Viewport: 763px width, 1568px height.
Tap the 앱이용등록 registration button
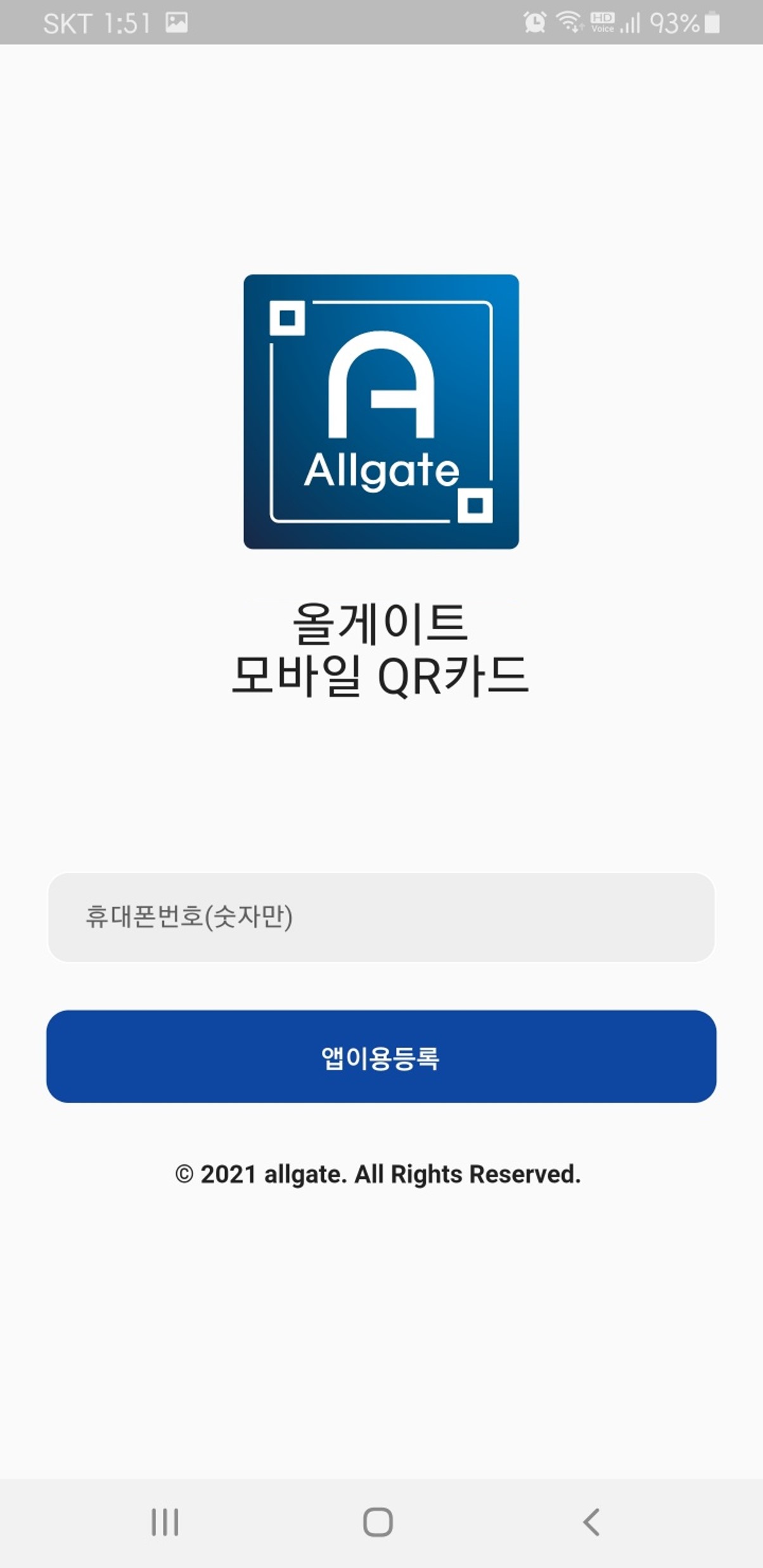pyautogui.click(x=381, y=1056)
